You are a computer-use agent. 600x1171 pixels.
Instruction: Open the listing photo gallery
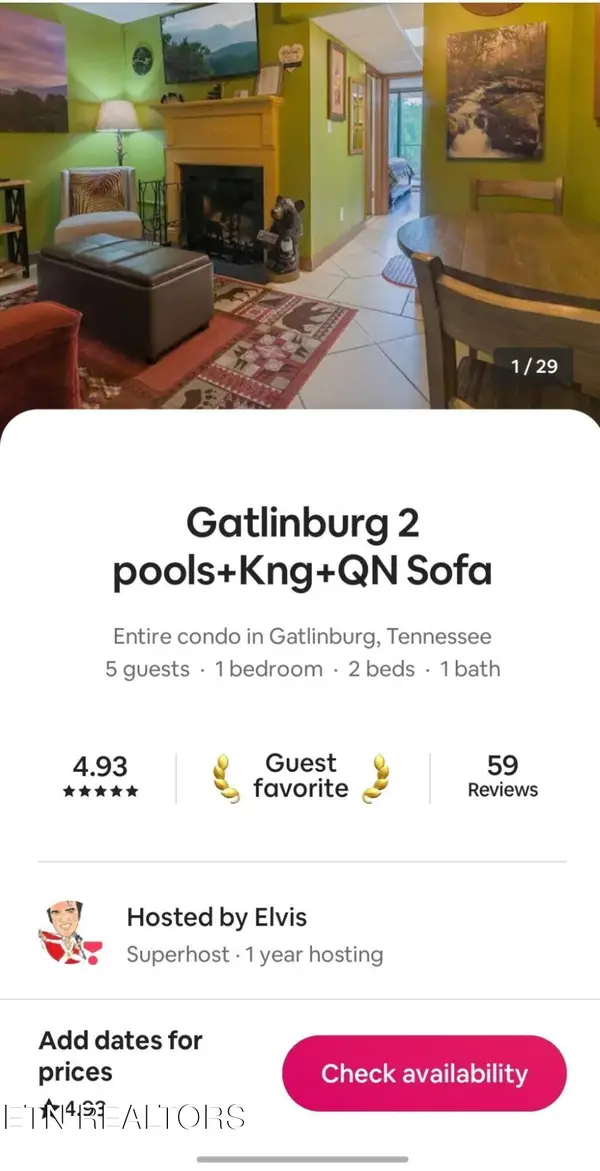pyautogui.click(x=300, y=200)
